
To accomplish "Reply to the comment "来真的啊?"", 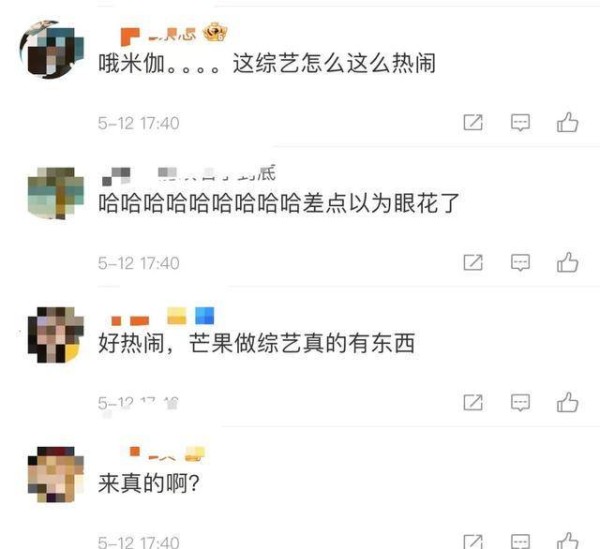I will coord(520,541).
